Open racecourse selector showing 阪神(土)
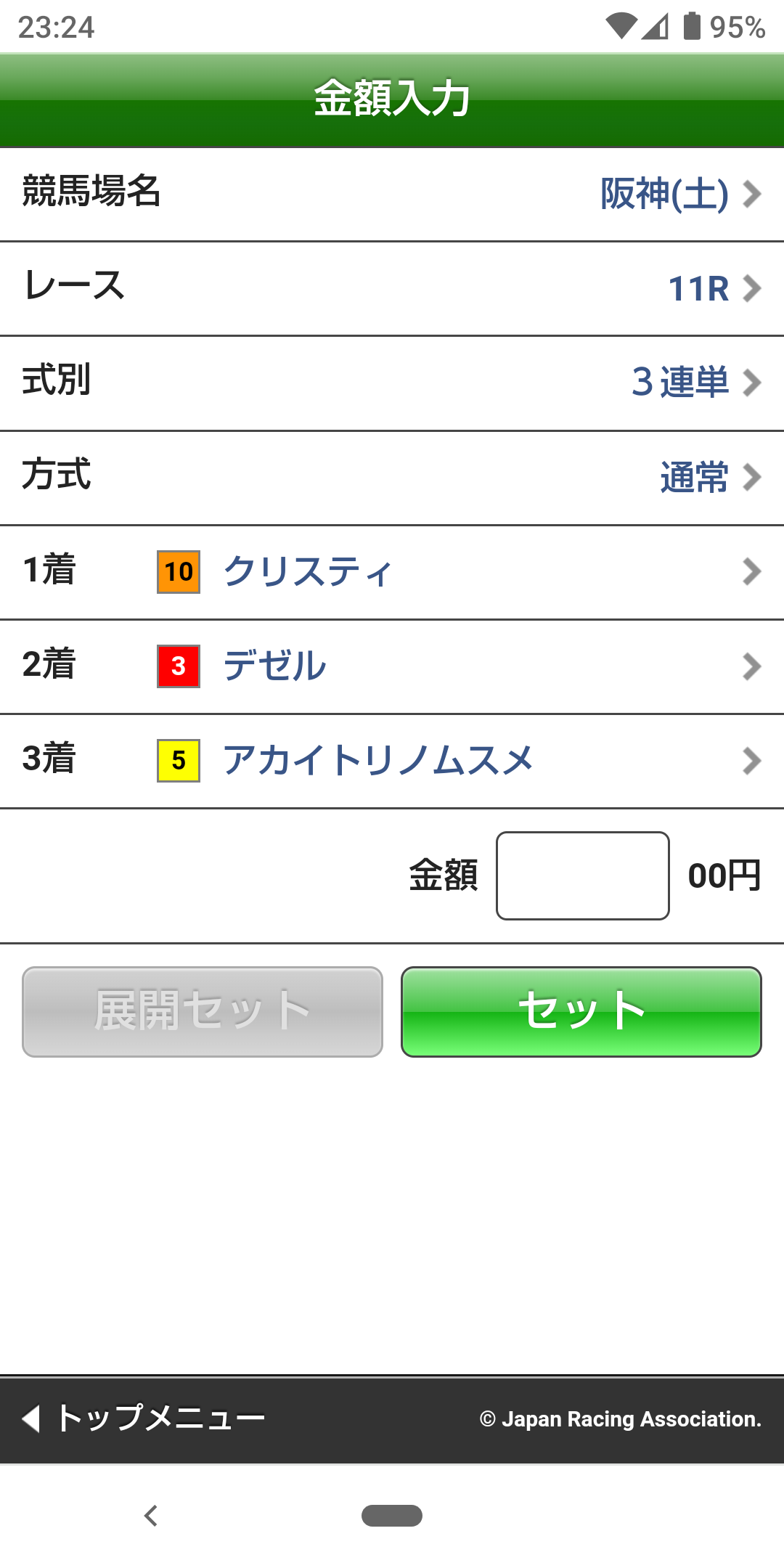This screenshot has height=1568, width=784. tap(663, 194)
